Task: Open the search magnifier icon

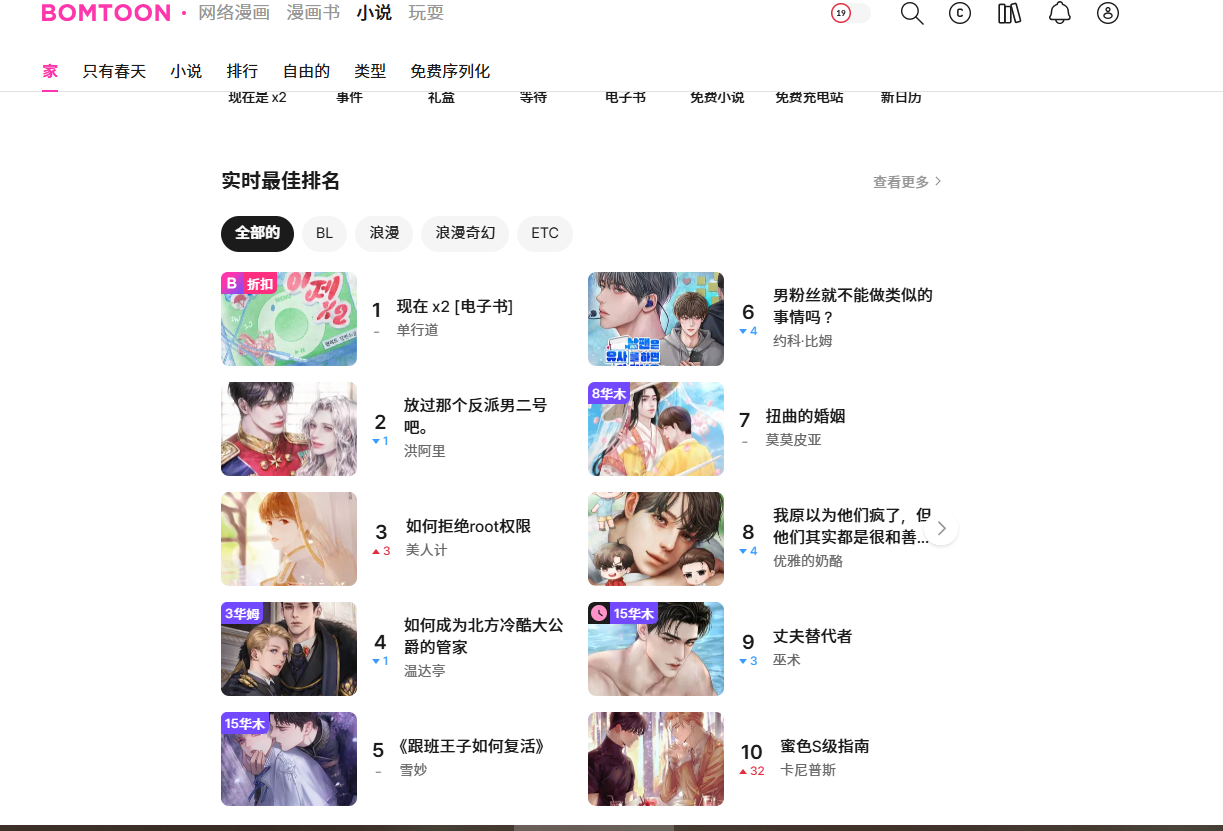Action: click(912, 13)
